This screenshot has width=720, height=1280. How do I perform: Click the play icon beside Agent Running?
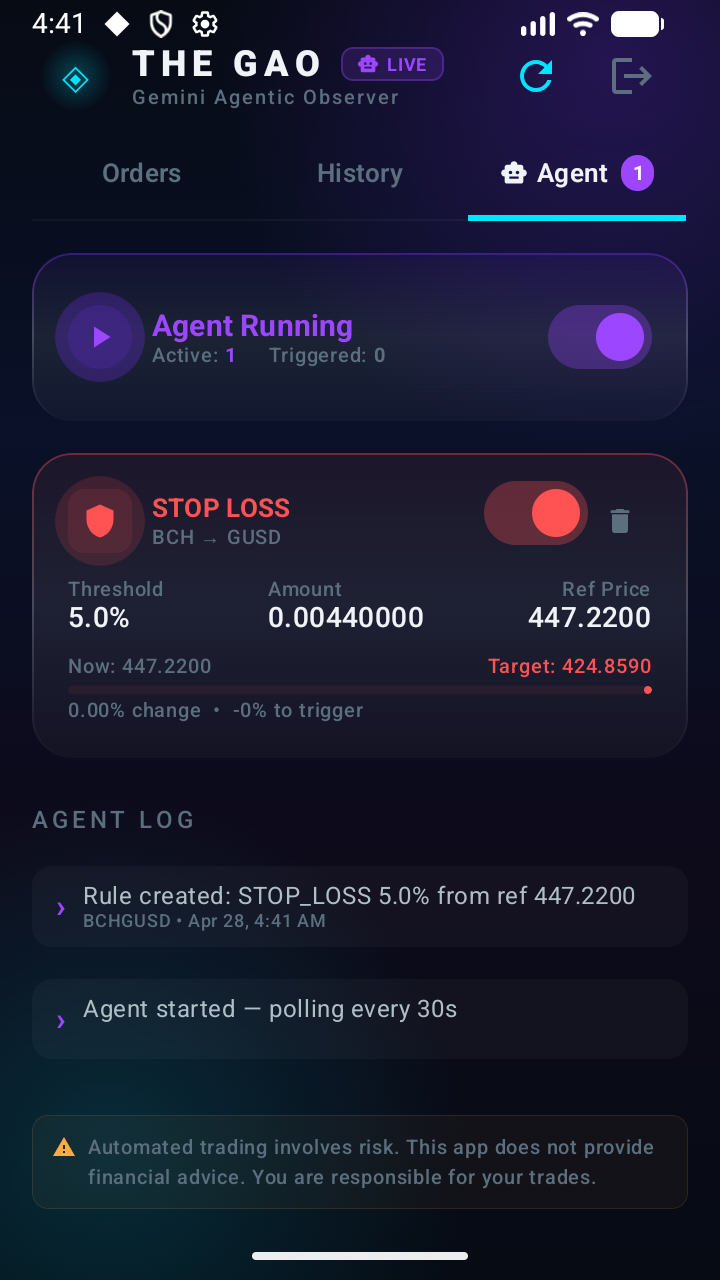tap(99, 337)
